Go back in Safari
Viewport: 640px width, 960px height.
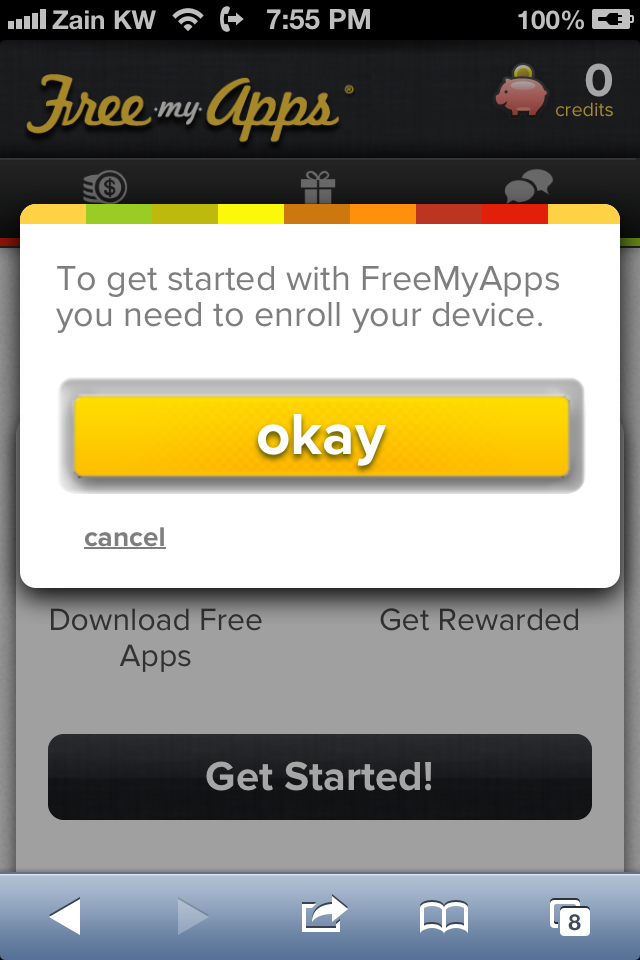(x=65, y=916)
